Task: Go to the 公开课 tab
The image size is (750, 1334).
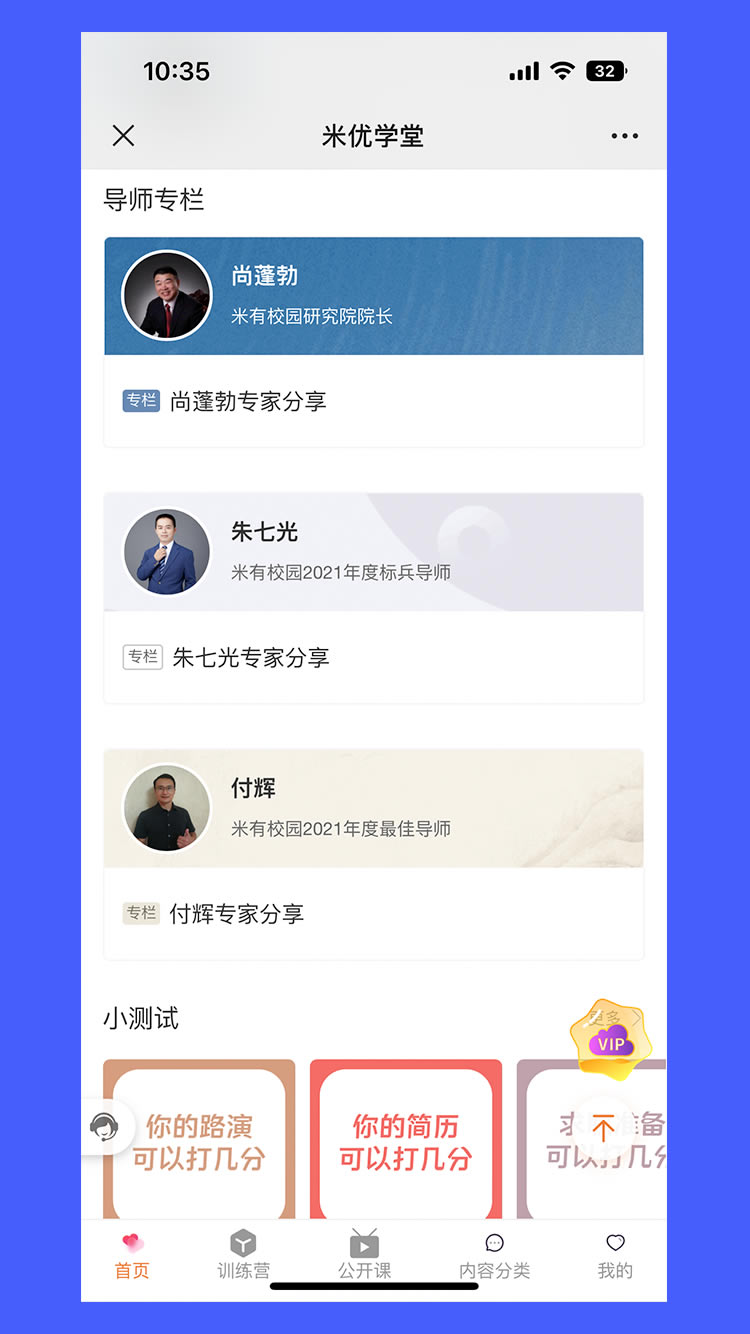Action: (364, 1256)
